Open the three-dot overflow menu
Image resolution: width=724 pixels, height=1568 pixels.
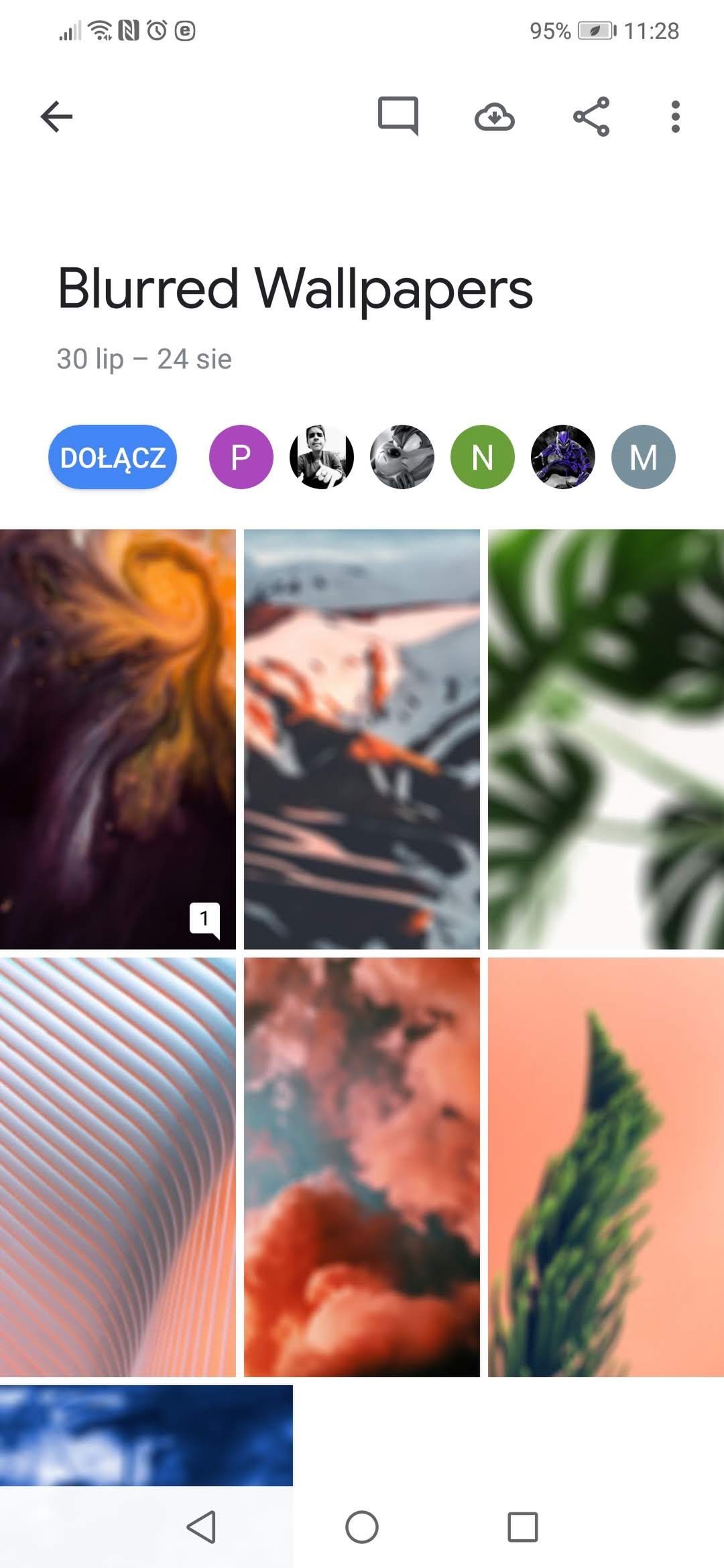tap(676, 117)
